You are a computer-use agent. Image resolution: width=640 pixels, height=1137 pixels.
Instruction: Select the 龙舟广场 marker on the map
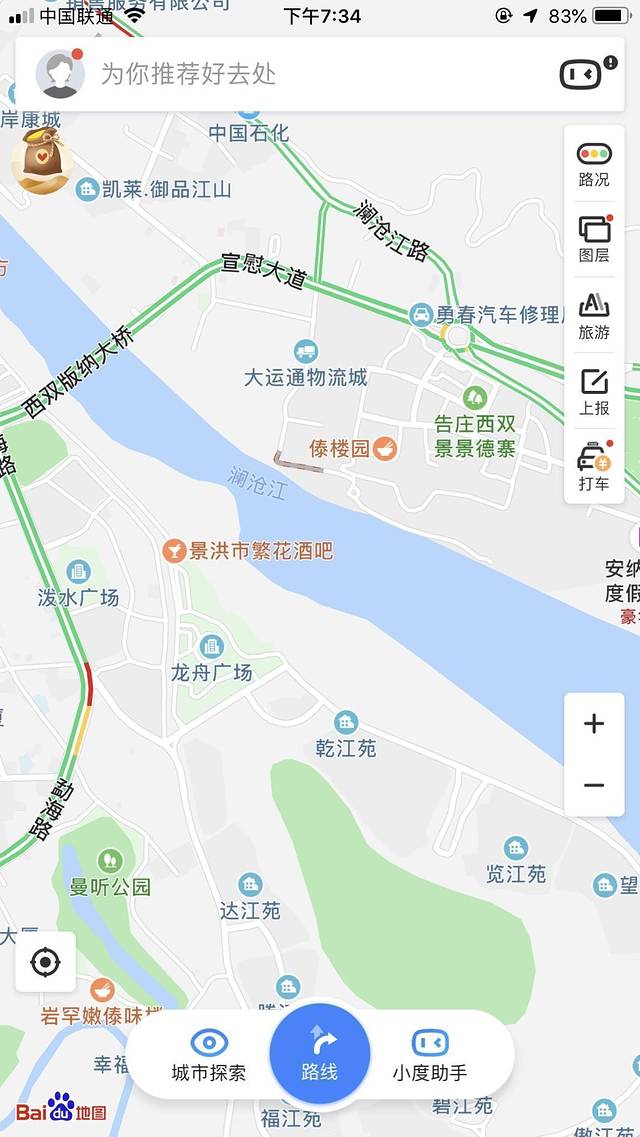211,647
